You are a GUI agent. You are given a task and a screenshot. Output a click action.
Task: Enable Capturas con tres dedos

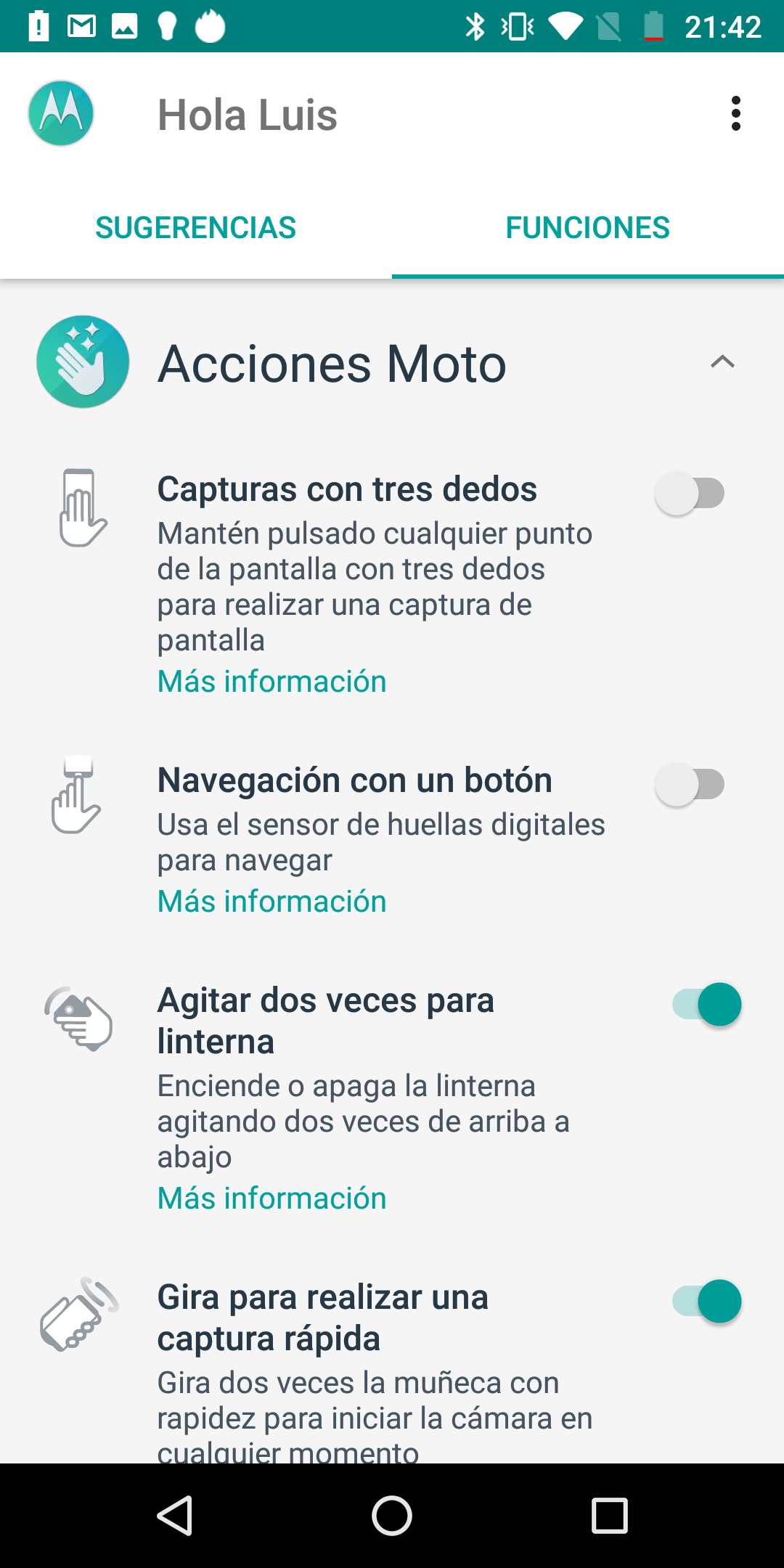click(x=690, y=494)
